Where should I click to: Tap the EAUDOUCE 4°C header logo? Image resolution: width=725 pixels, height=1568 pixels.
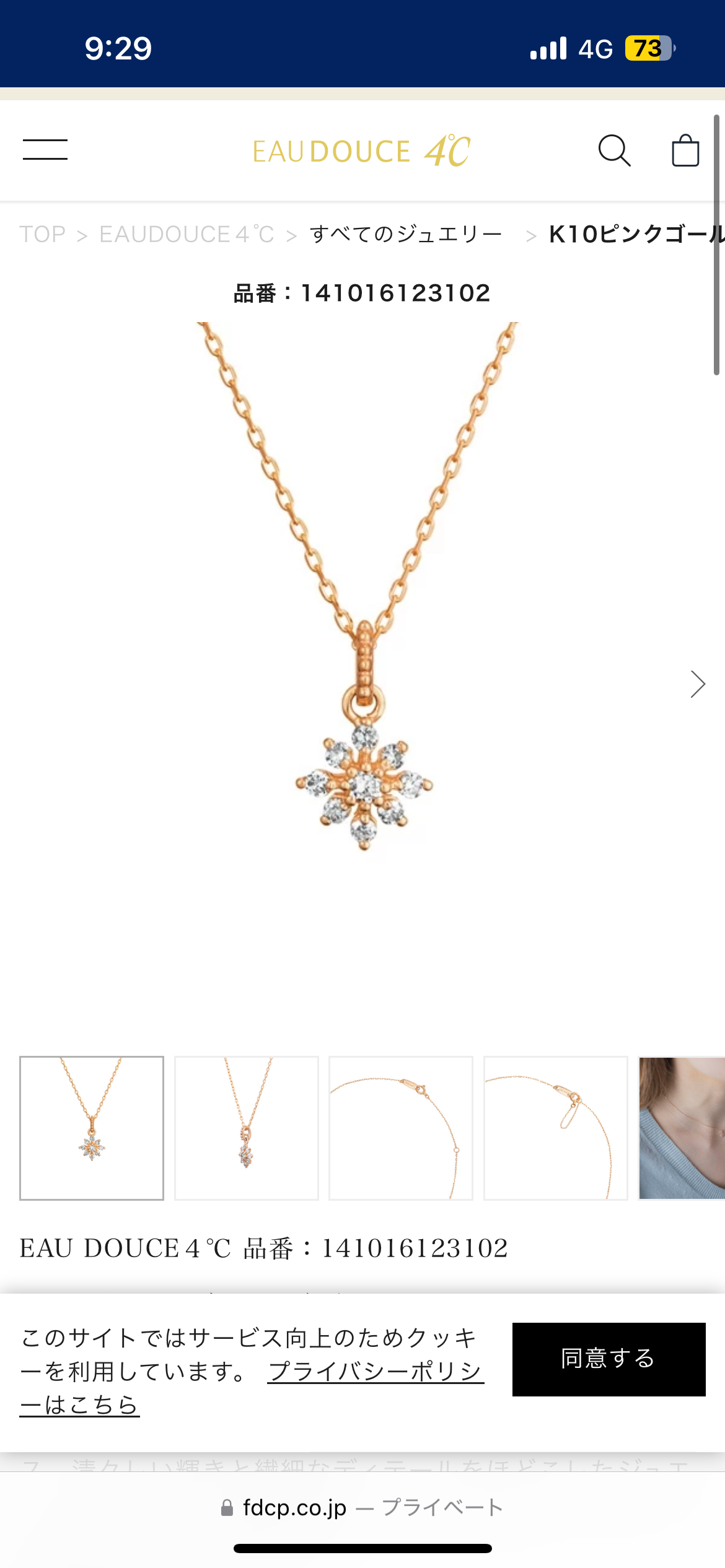pyautogui.click(x=362, y=151)
